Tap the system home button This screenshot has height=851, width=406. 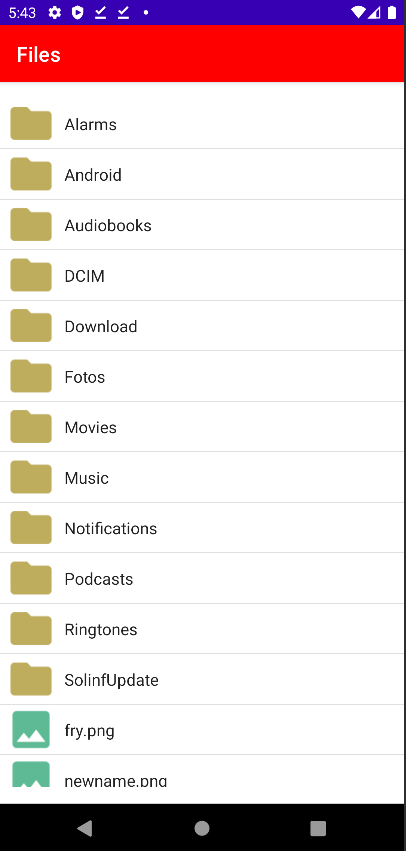202,828
